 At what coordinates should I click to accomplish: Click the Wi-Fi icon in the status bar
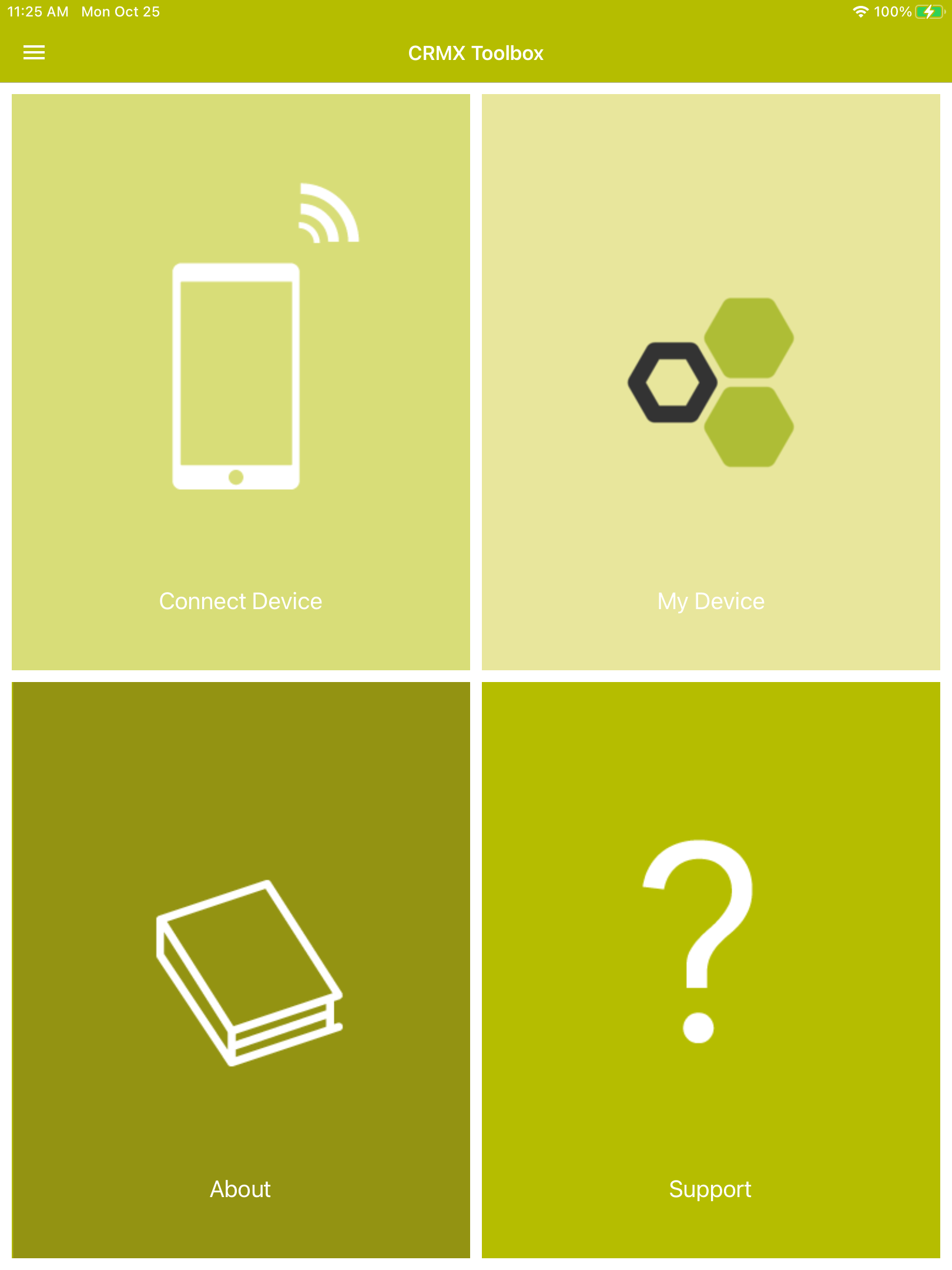pos(860,11)
